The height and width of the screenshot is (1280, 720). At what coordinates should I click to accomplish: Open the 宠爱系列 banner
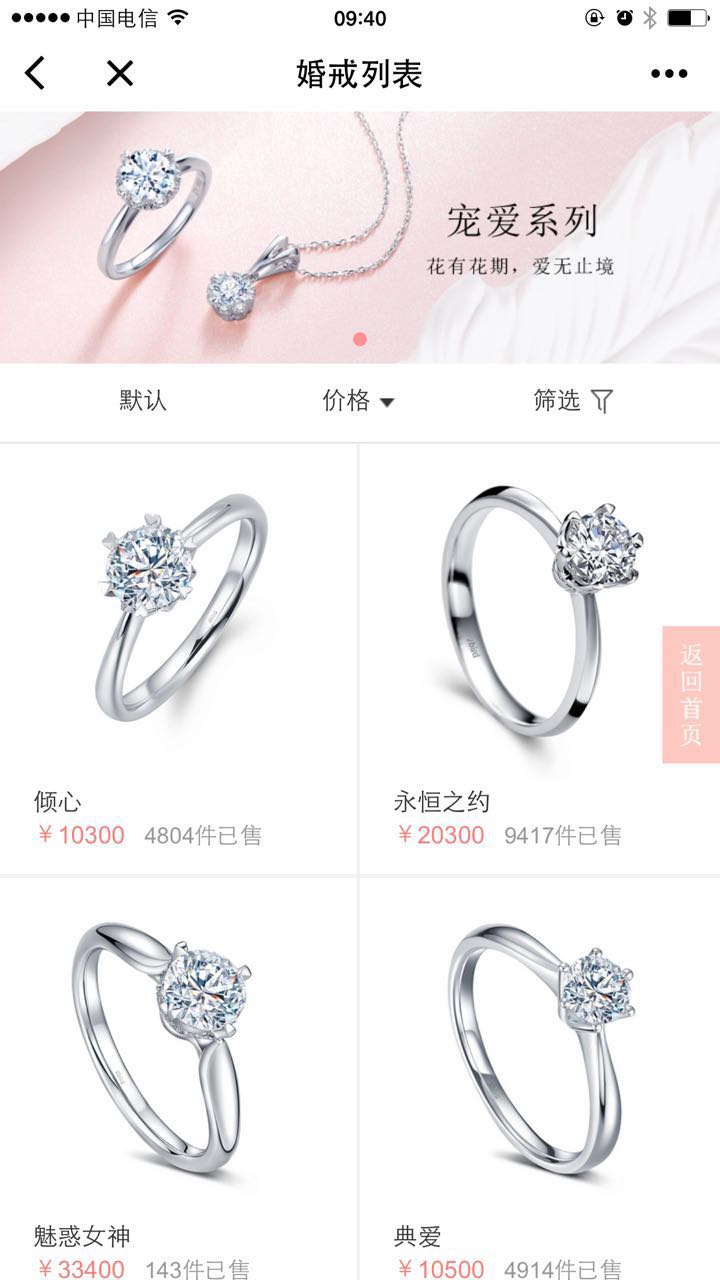point(360,237)
